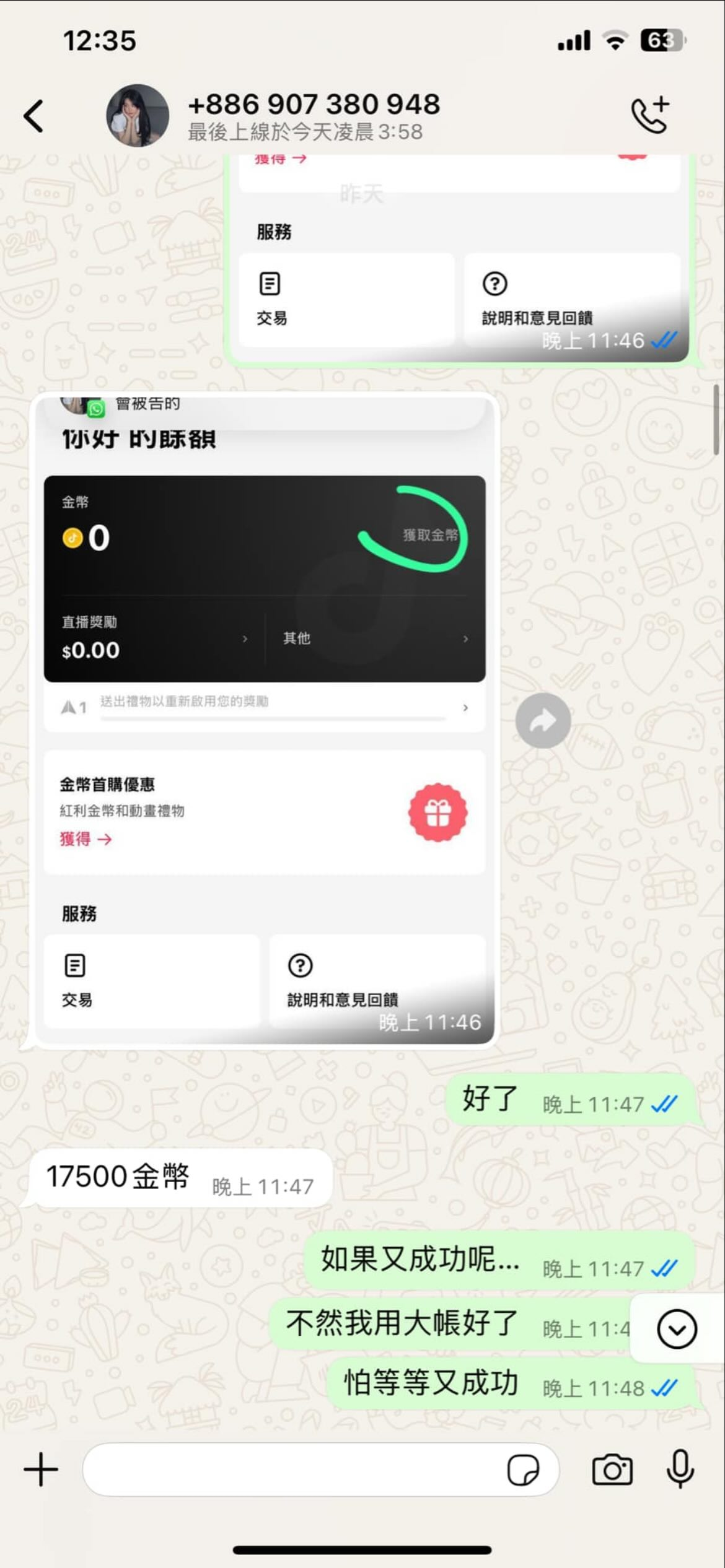Jump to the latest messages

677,1329
